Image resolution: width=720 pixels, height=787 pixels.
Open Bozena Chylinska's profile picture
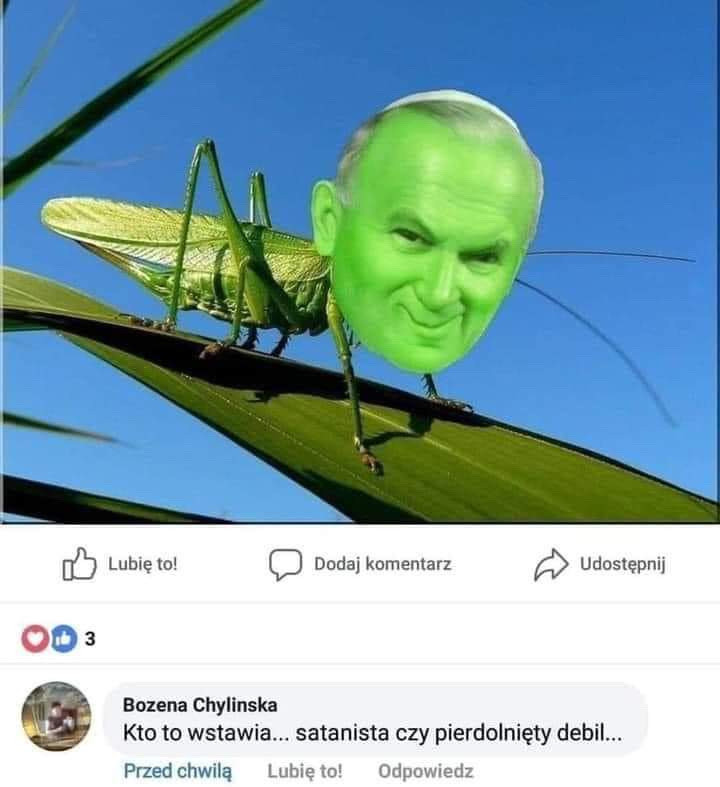pos(56,716)
